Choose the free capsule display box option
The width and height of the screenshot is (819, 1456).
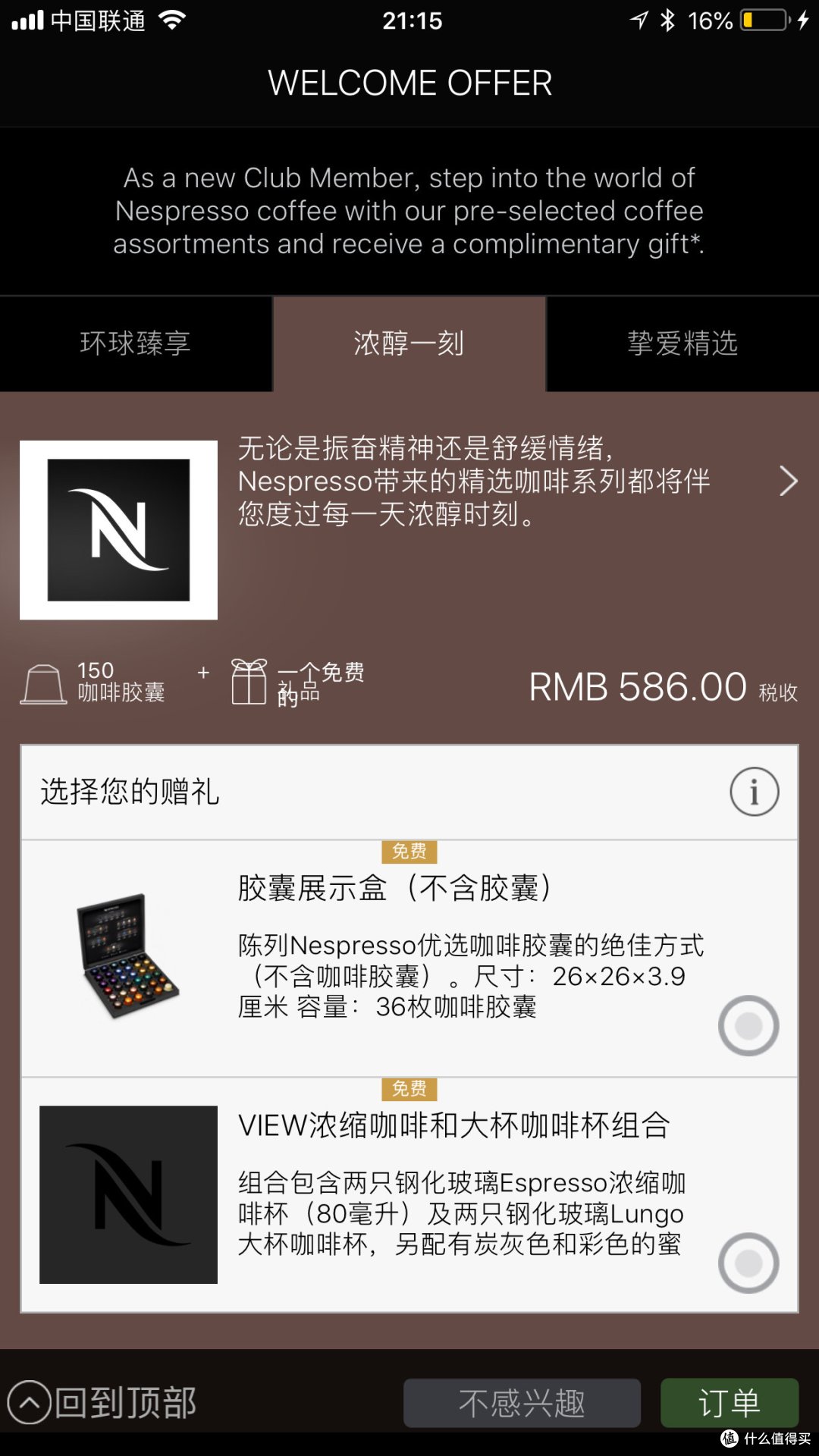coord(749,1024)
